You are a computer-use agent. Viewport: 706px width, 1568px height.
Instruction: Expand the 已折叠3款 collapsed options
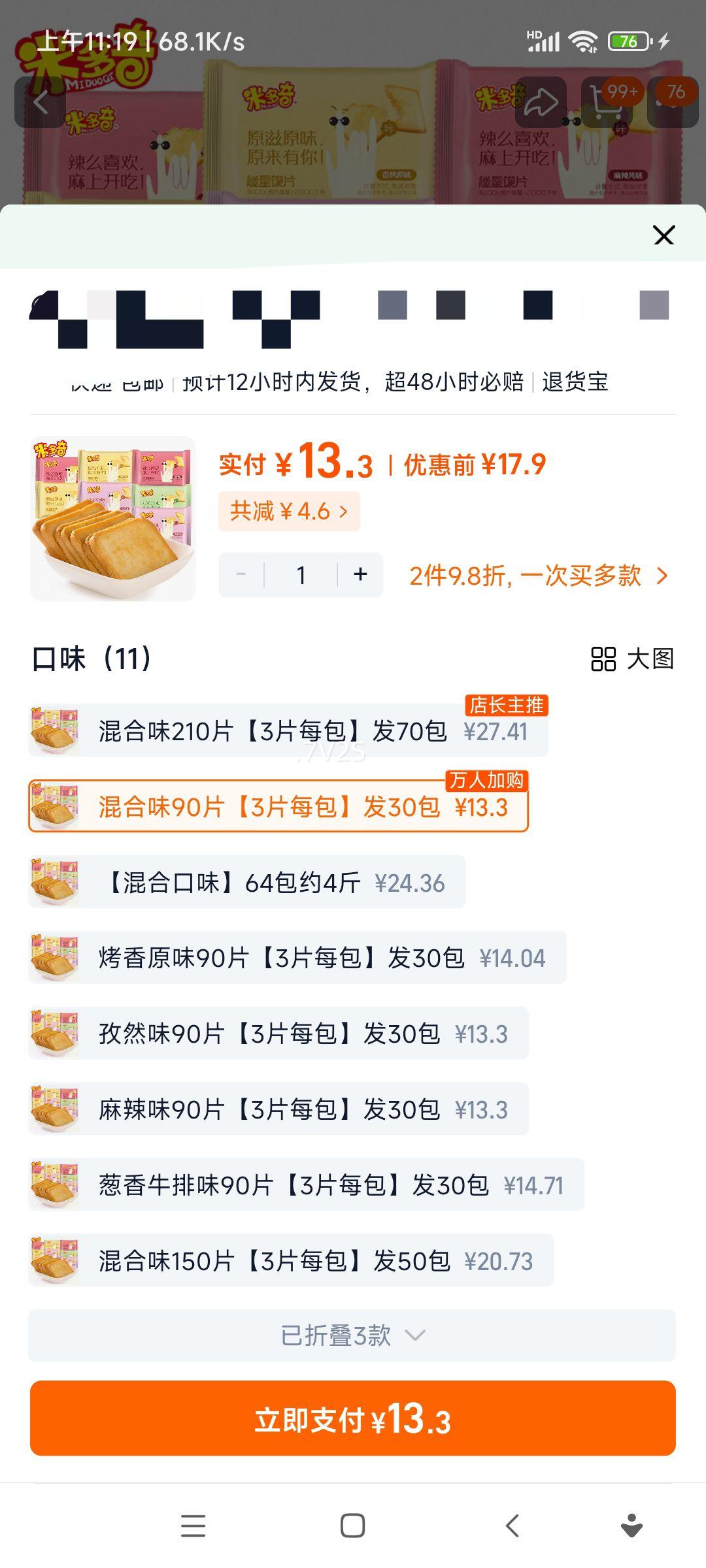[x=353, y=1335]
